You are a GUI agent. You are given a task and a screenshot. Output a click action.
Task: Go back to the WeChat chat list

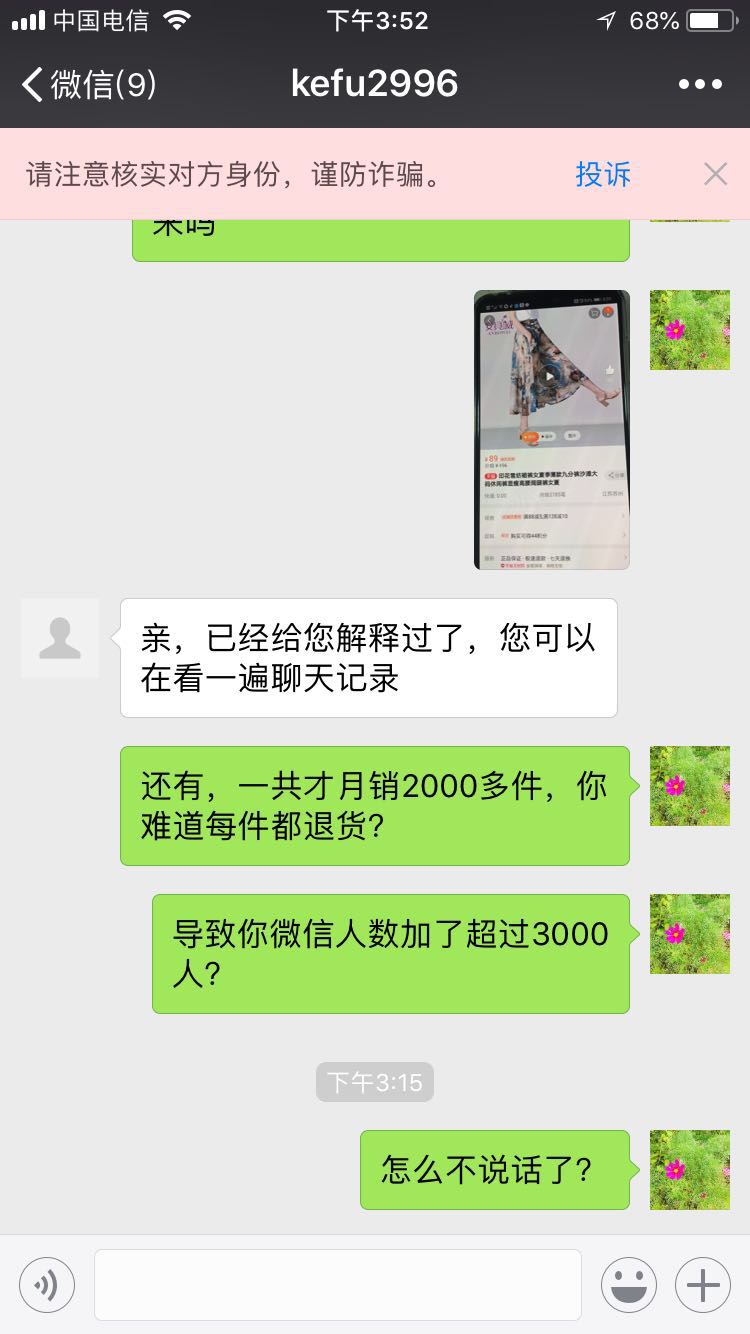[x=88, y=85]
